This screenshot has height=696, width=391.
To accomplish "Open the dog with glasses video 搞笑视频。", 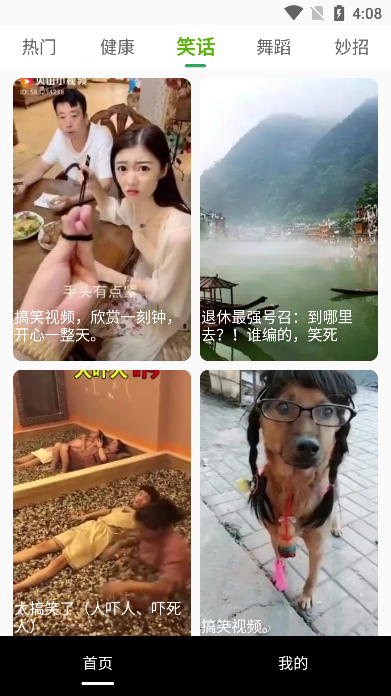I will pyautogui.click(x=289, y=503).
